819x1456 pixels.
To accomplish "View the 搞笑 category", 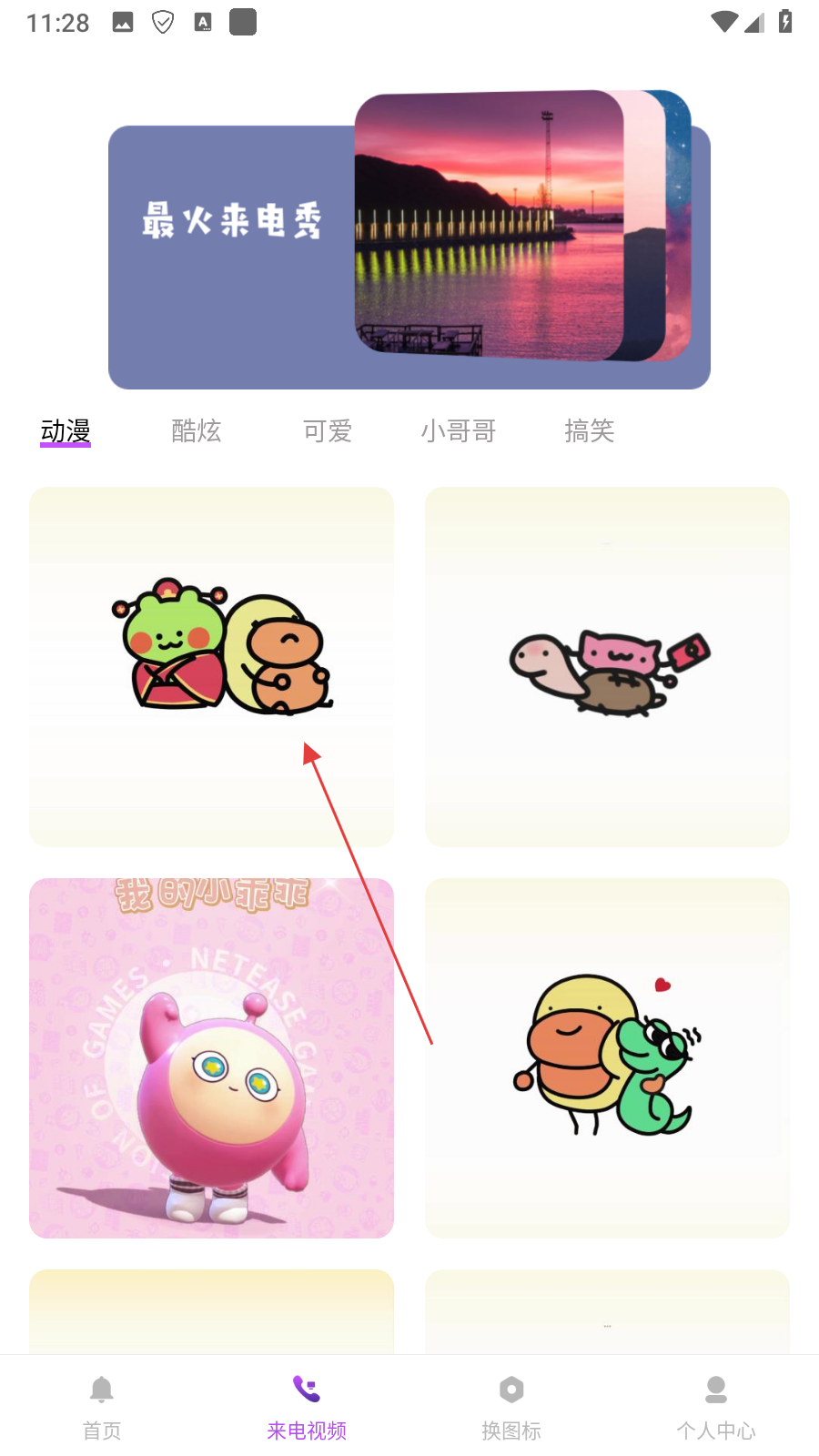I will tap(590, 430).
